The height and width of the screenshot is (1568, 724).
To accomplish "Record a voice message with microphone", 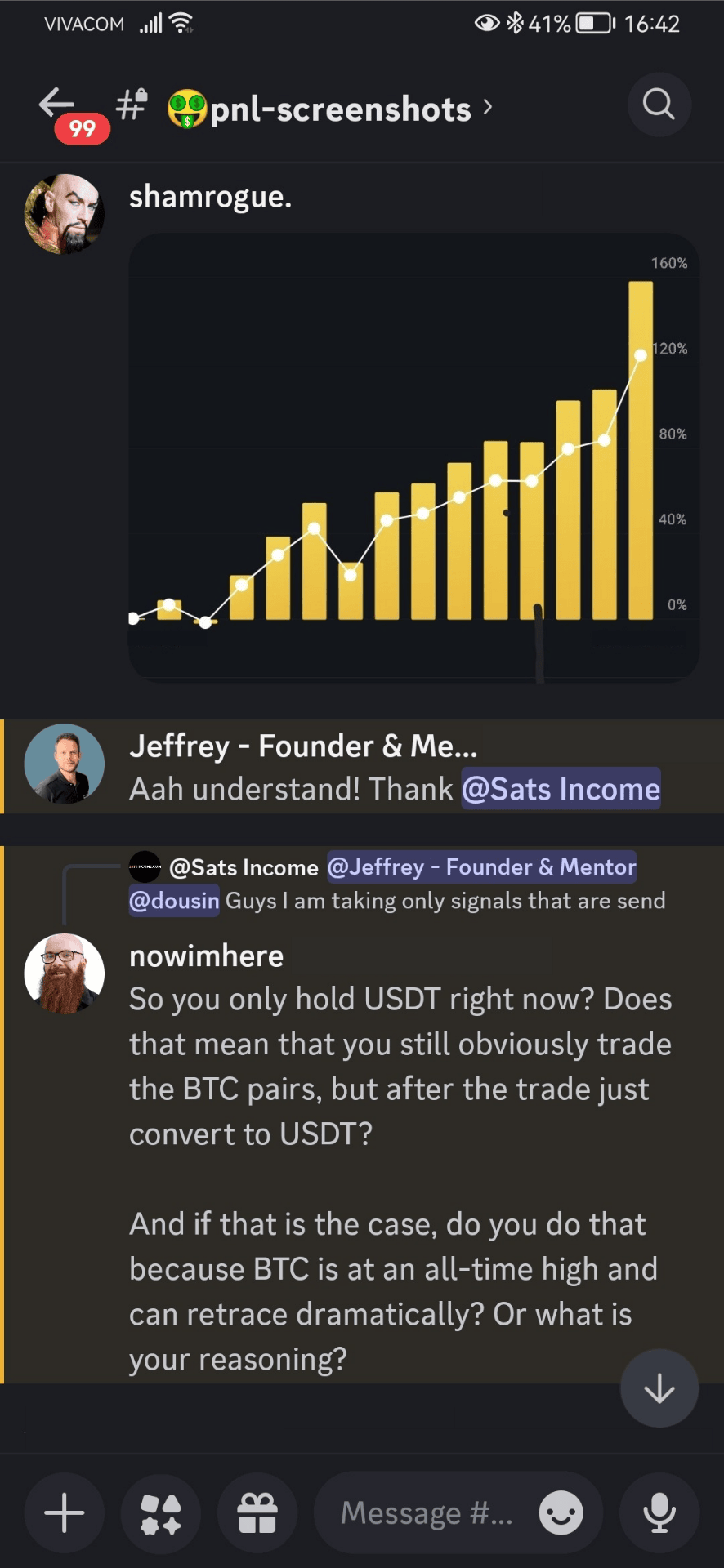I will pyautogui.click(x=659, y=1513).
